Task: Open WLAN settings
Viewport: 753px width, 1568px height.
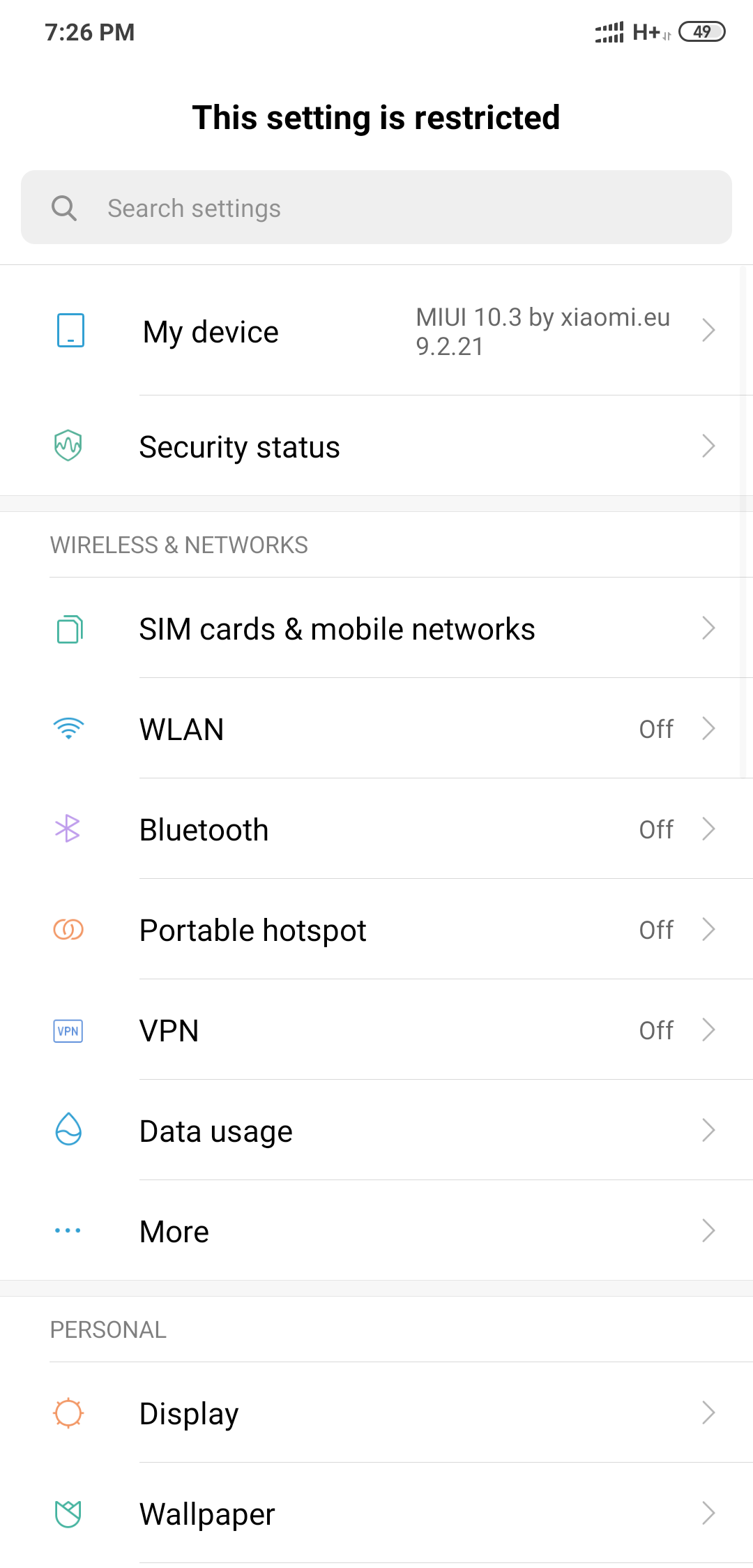Action: tap(376, 728)
